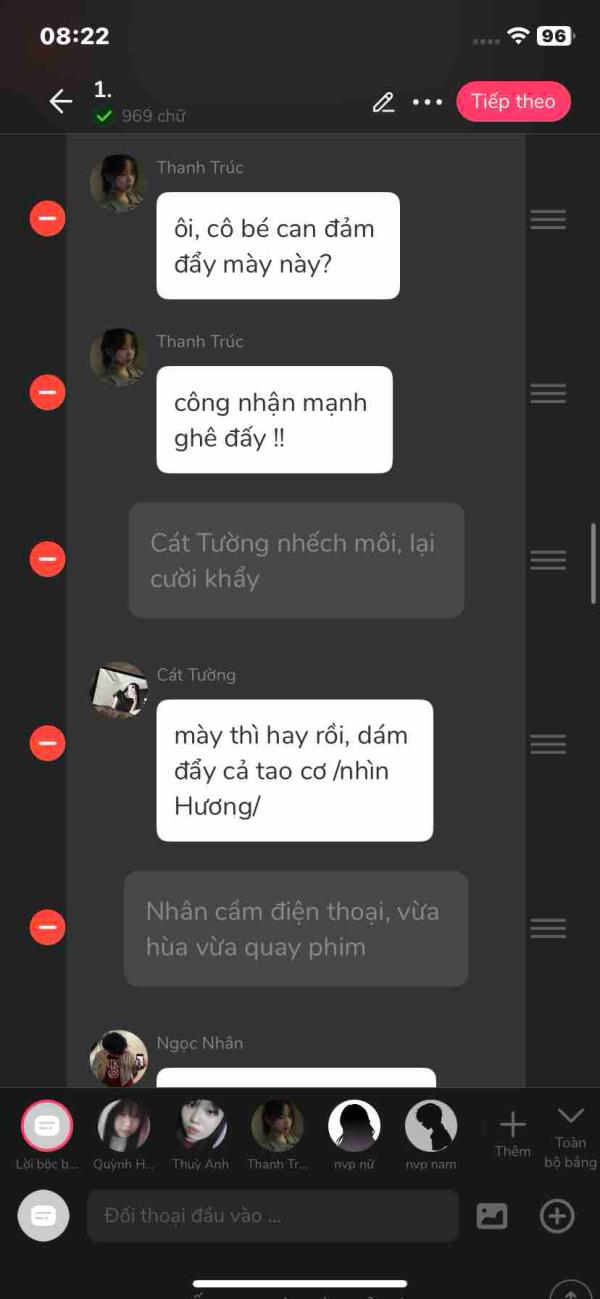Delete the narration "Nhân cầm điện thoại"
The image size is (600, 1299).
(x=47, y=928)
